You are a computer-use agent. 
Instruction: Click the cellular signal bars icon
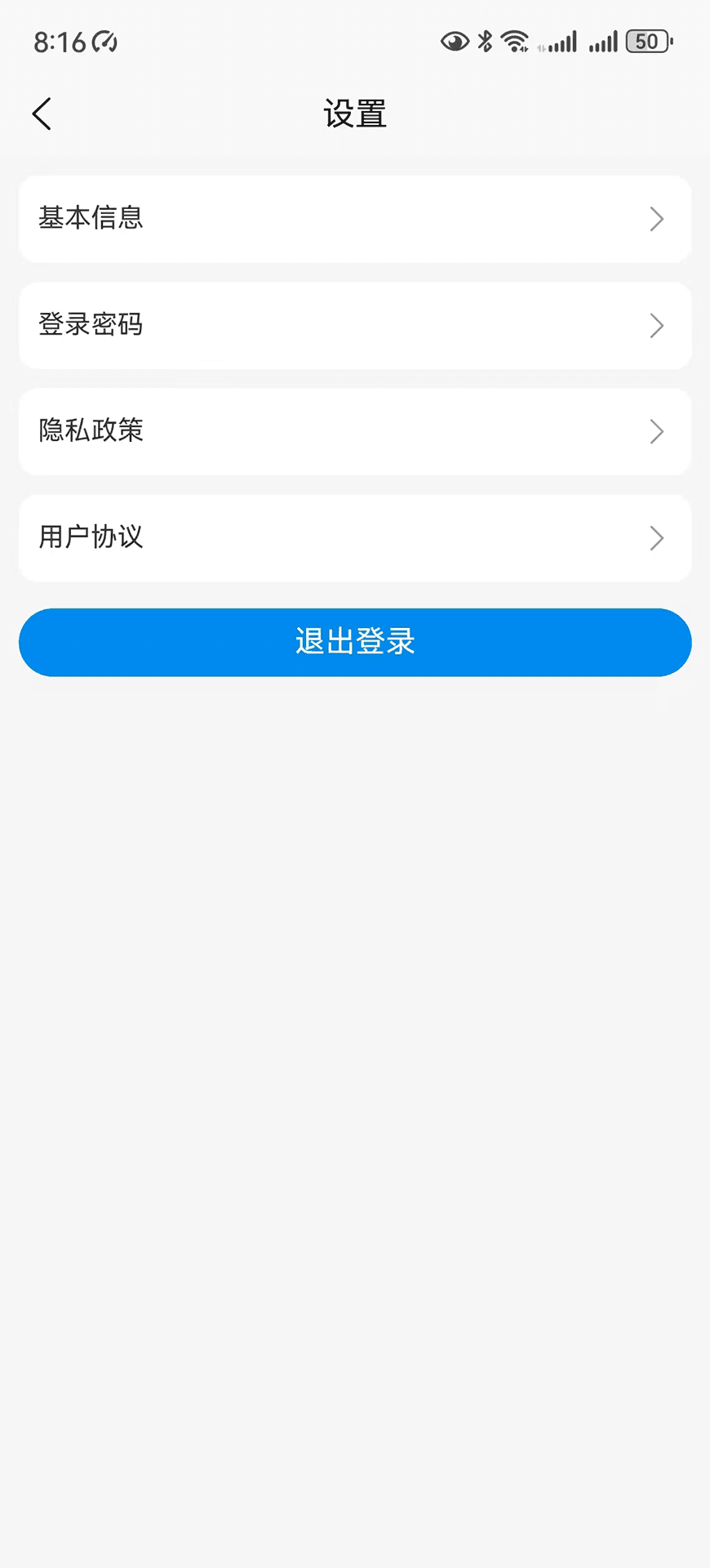560,41
